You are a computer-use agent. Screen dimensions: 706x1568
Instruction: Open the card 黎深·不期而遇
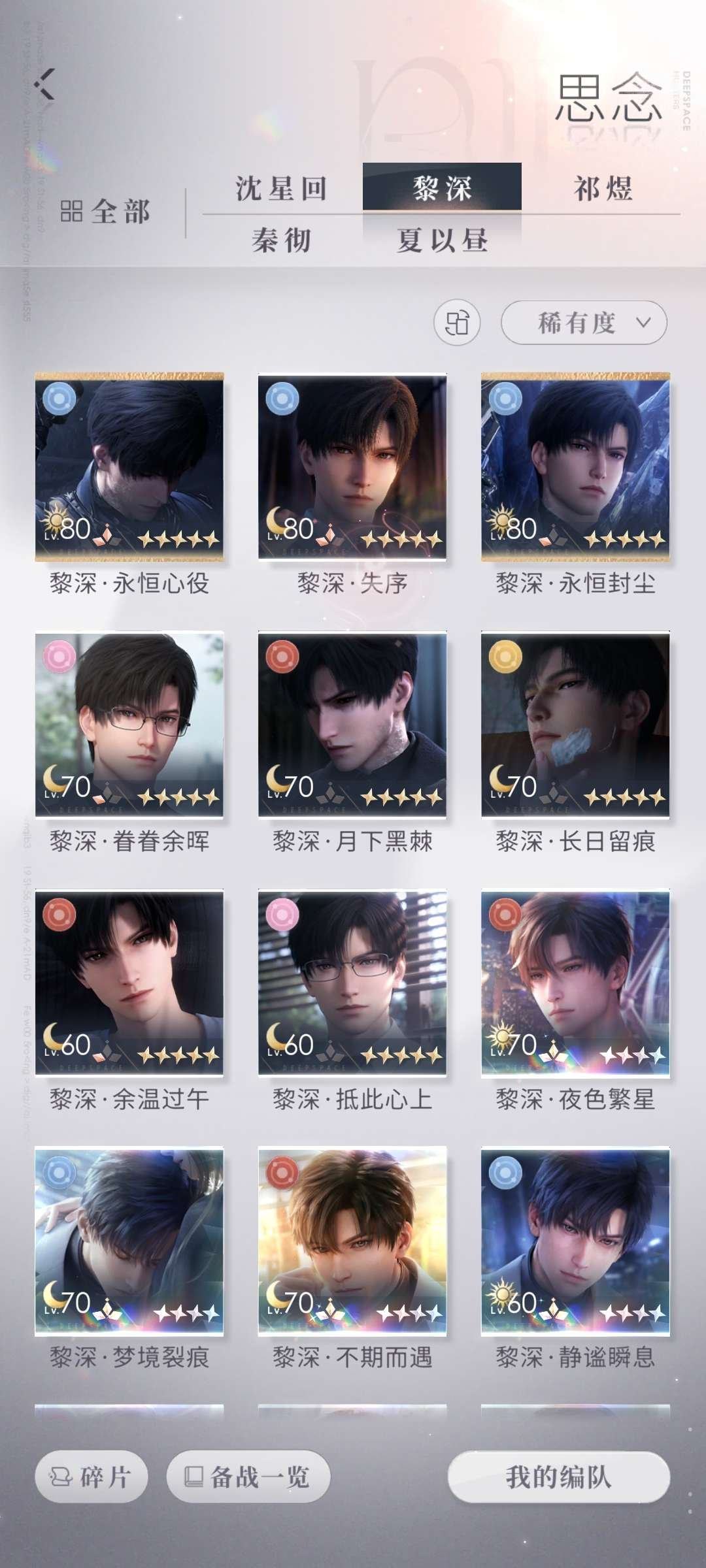point(352,1240)
